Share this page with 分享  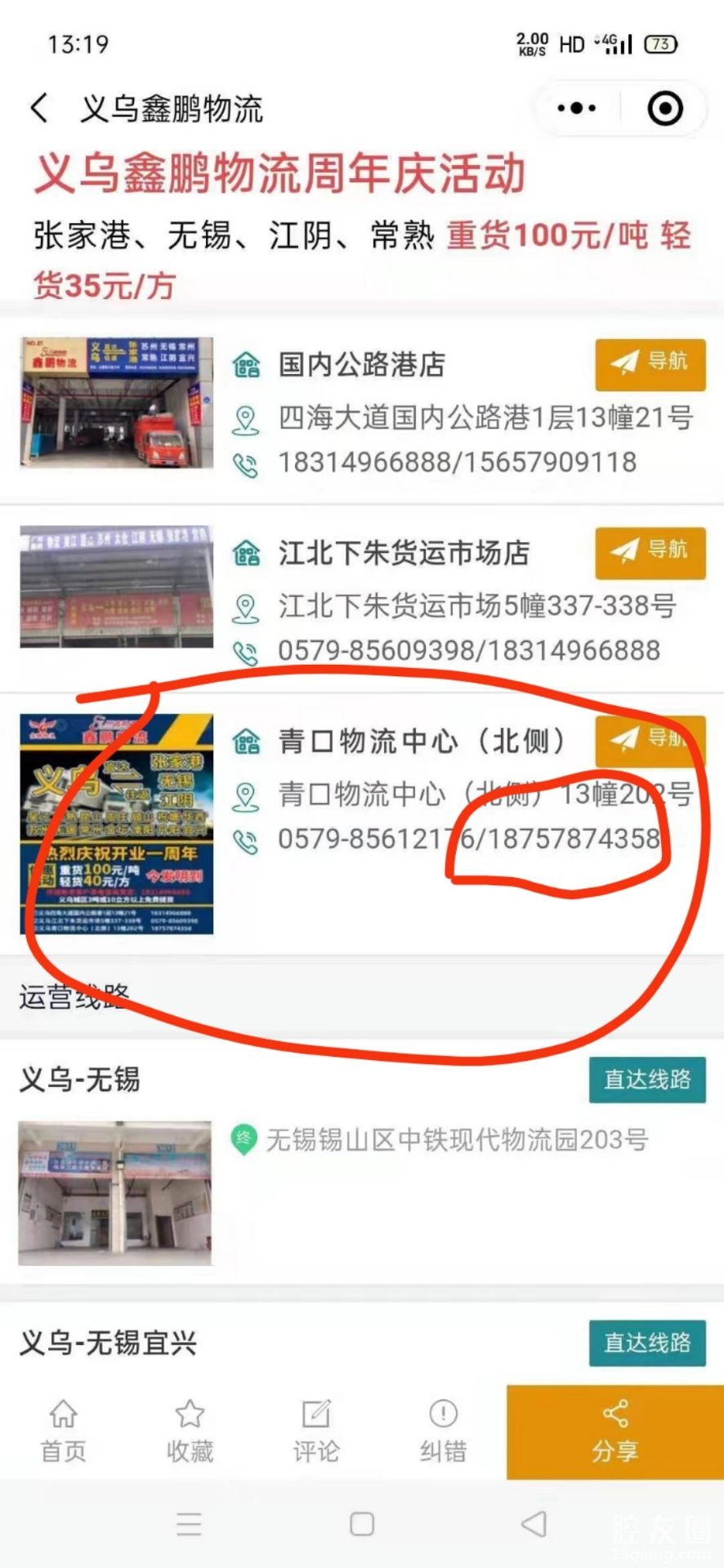pos(615,1432)
